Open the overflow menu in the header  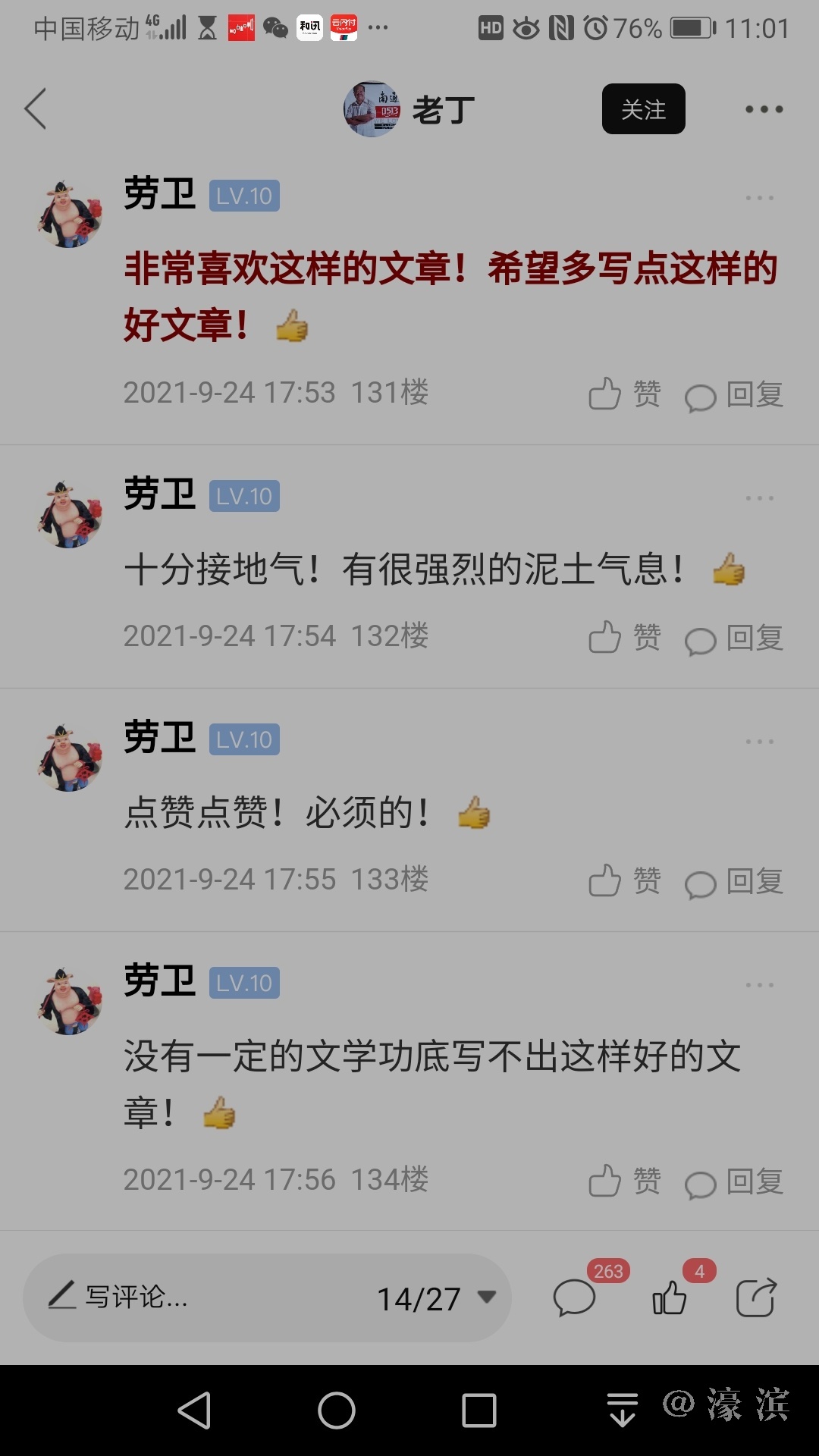[x=764, y=109]
